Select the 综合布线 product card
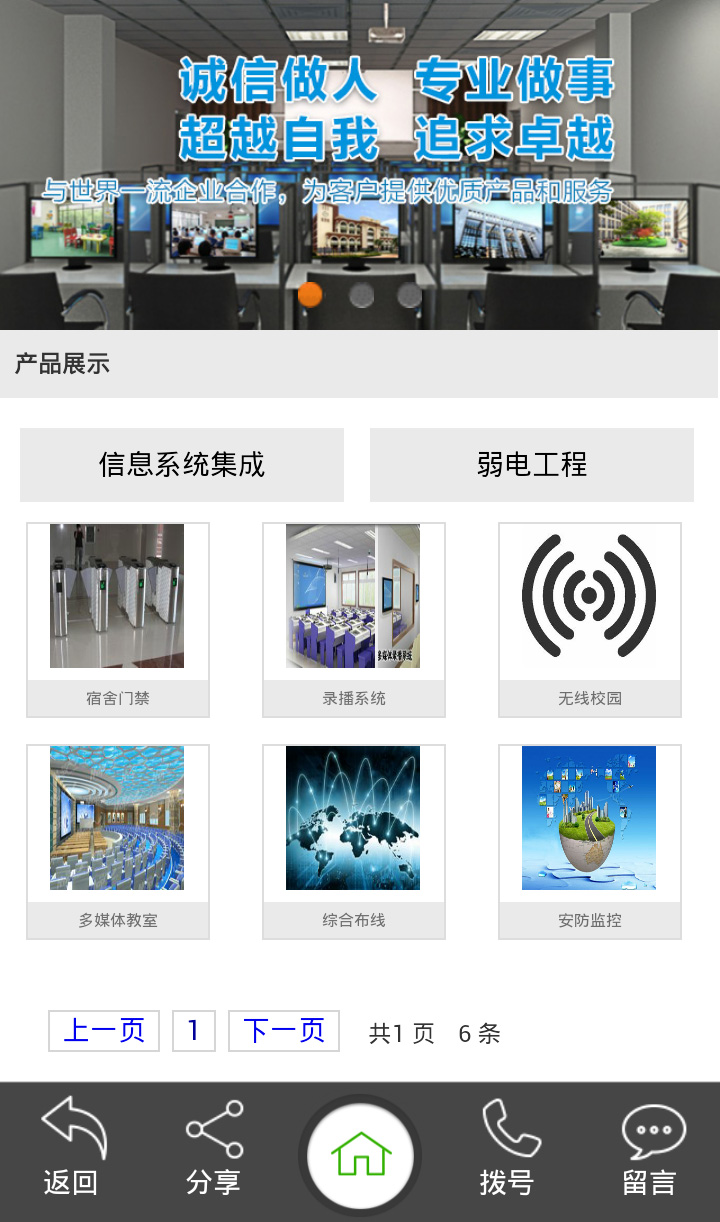The height and width of the screenshot is (1222, 720). coord(354,841)
